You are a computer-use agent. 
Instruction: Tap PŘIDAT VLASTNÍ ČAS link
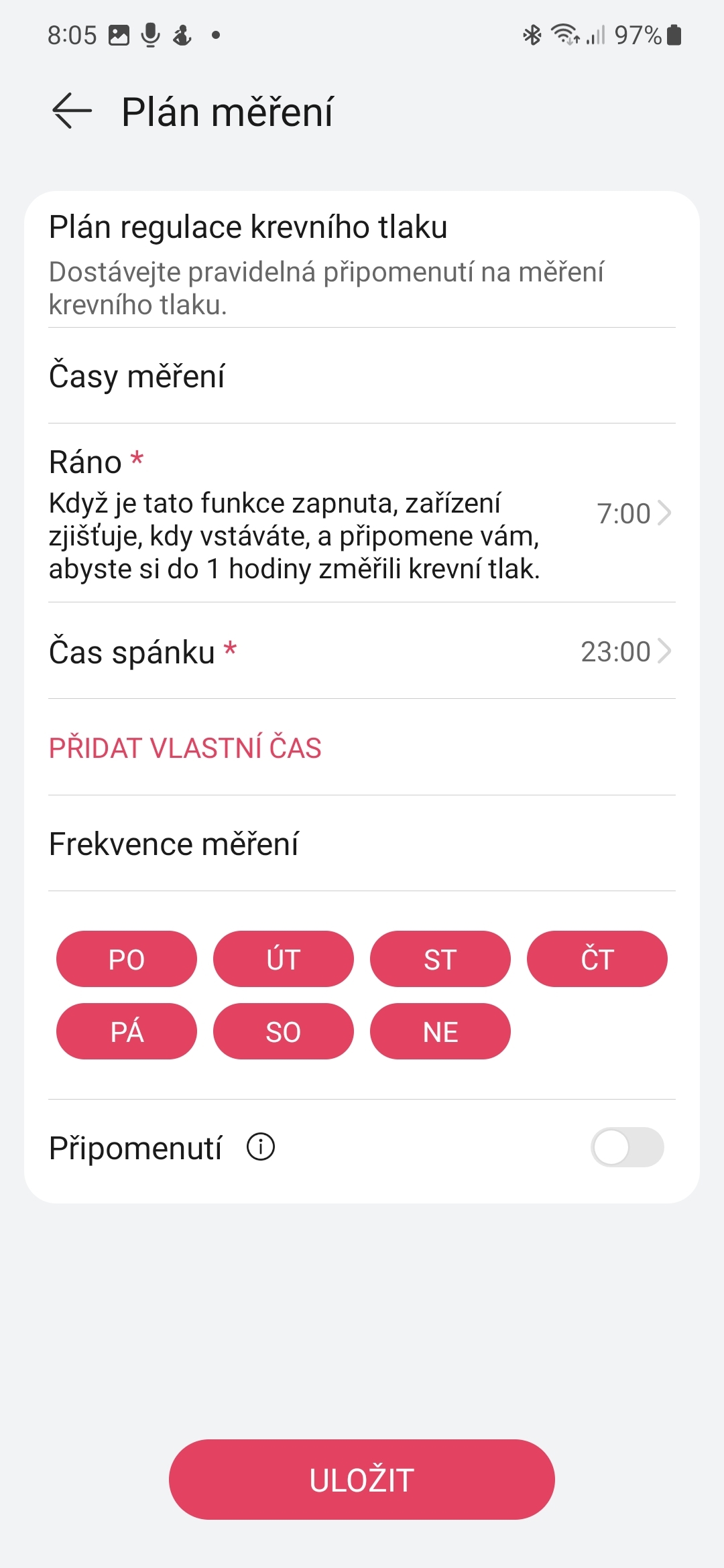[185, 748]
